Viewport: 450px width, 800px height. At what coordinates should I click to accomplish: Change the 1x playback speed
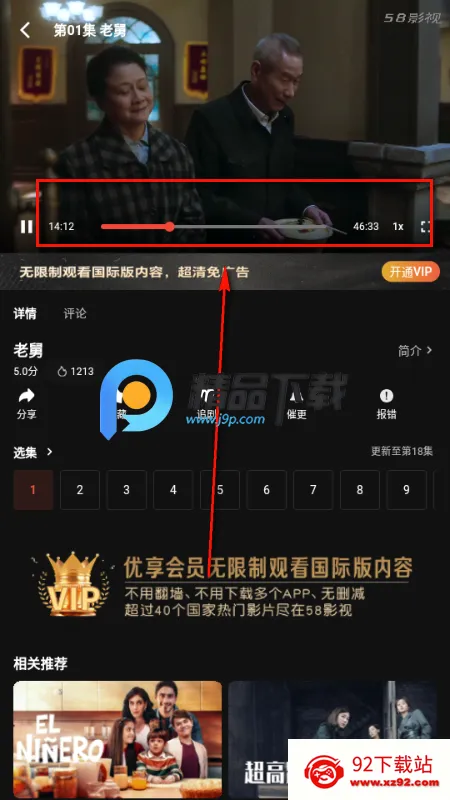(398, 227)
